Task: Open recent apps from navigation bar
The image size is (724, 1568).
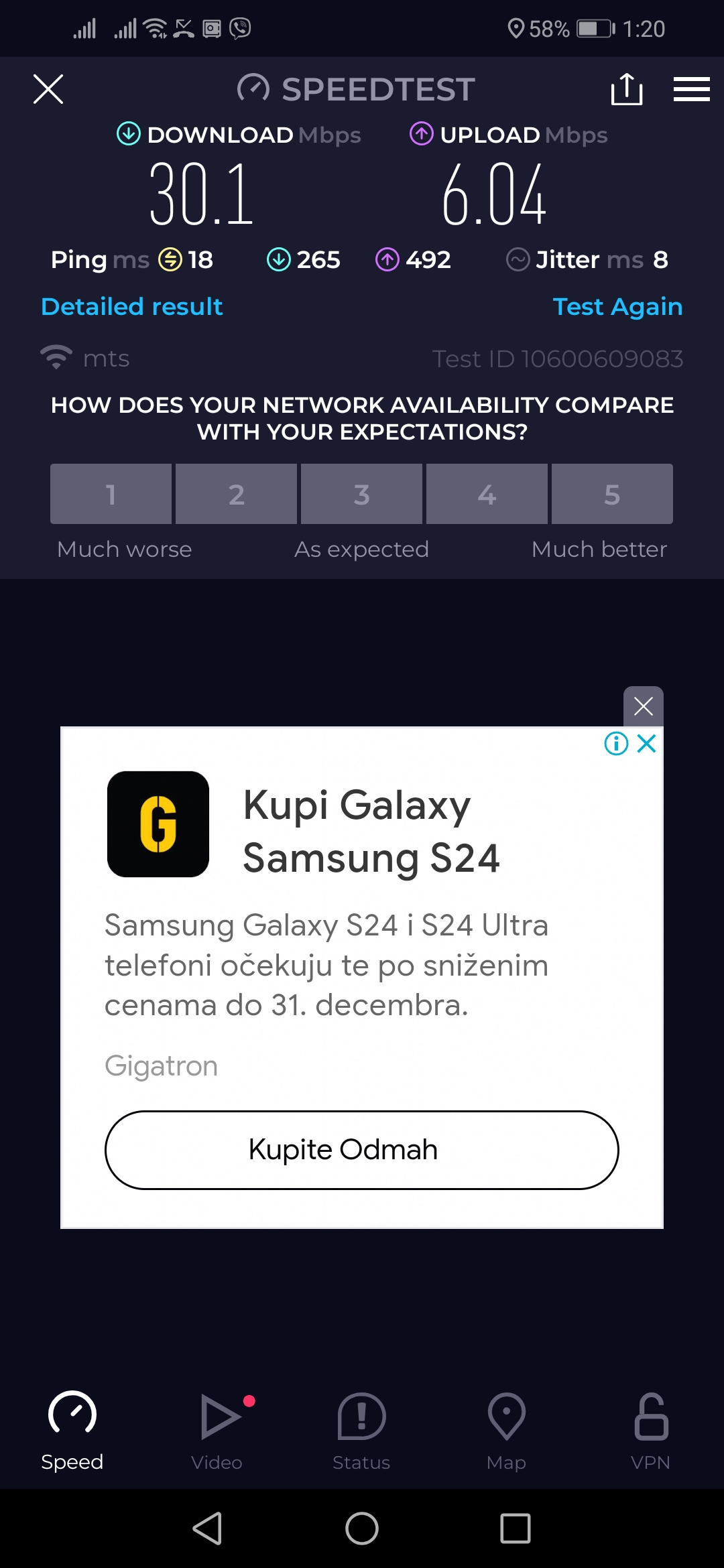Action: (515, 1528)
